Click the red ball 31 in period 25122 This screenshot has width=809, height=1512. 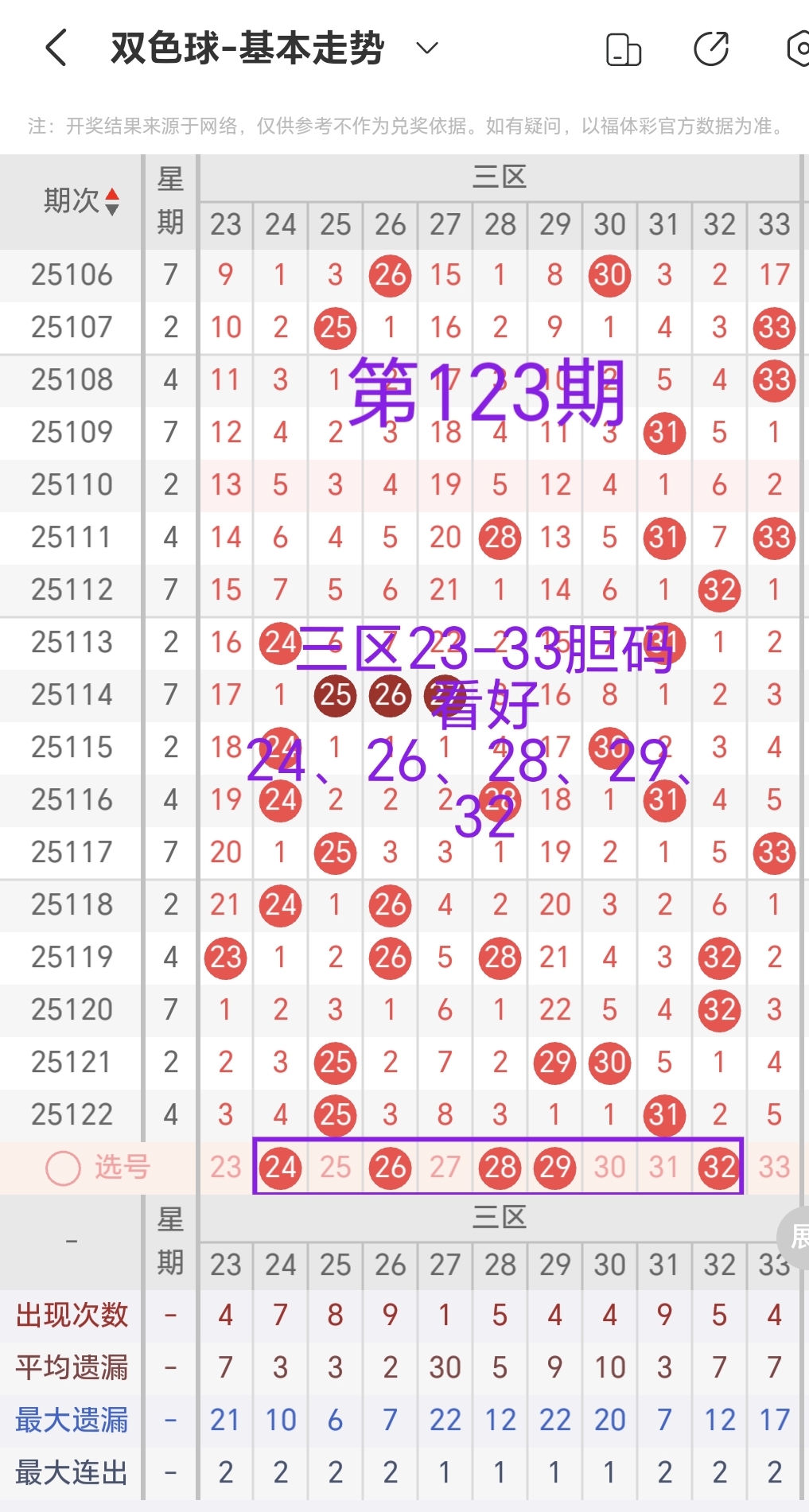[x=663, y=1115]
